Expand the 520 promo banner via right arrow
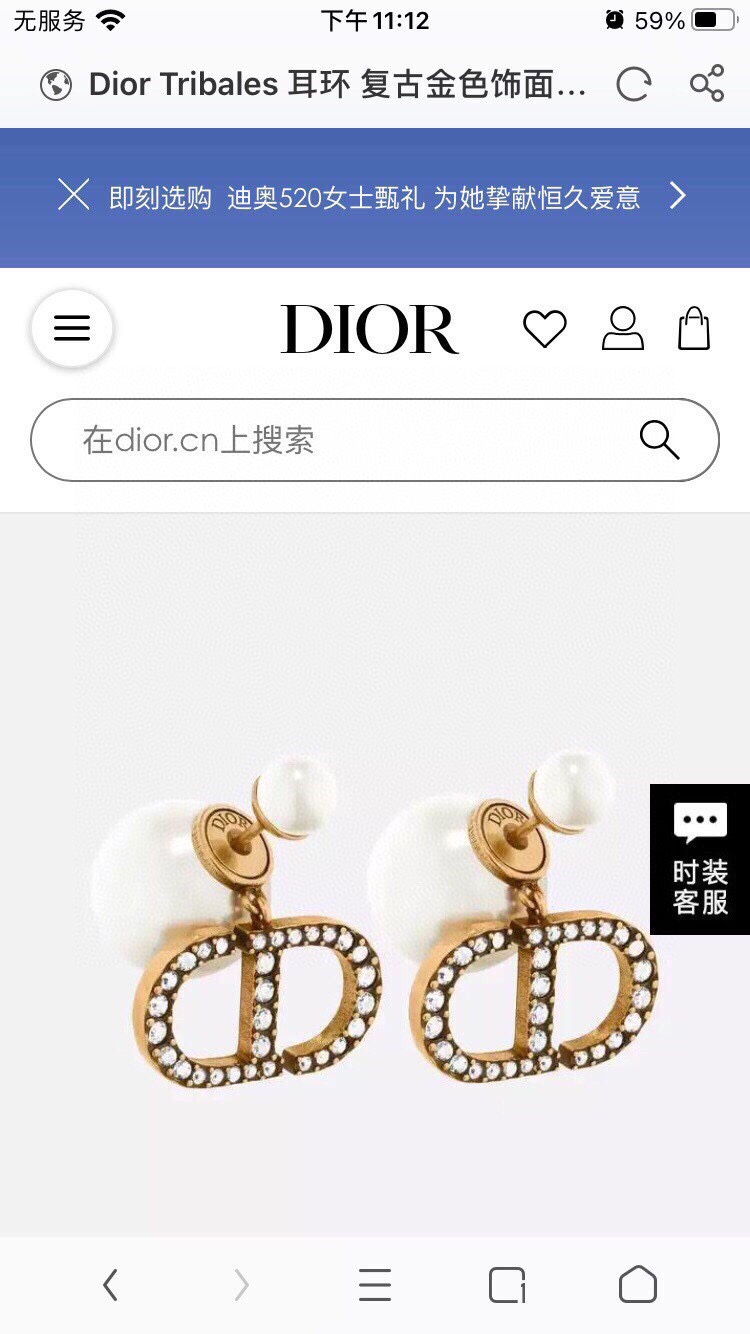The image size is (750, 1334). pyautogui.click(x=676, y=196)
